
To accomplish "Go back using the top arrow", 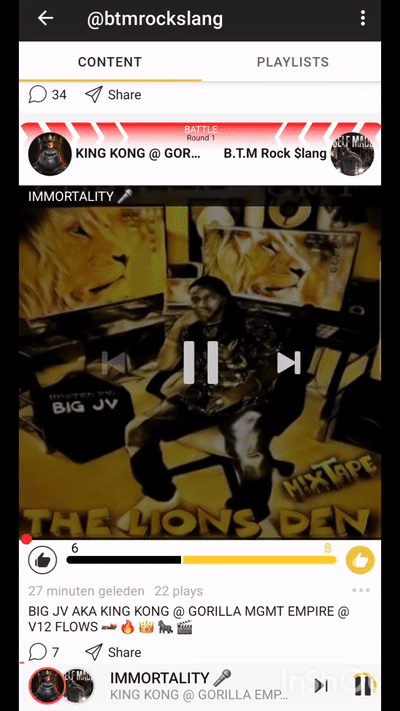I will (45, 19).
